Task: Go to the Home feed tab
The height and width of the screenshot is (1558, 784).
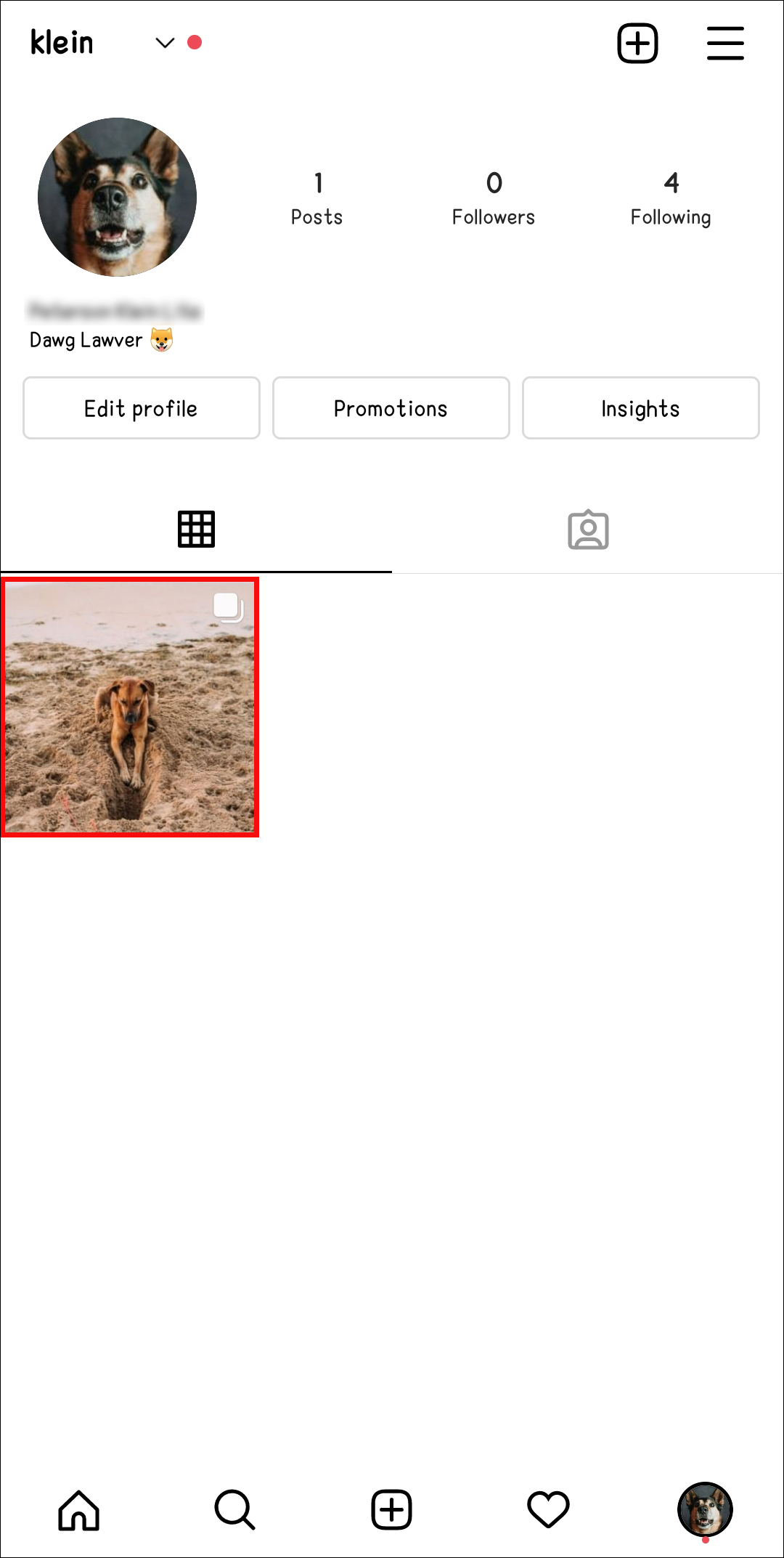Action: click(x=78, y=1510)
